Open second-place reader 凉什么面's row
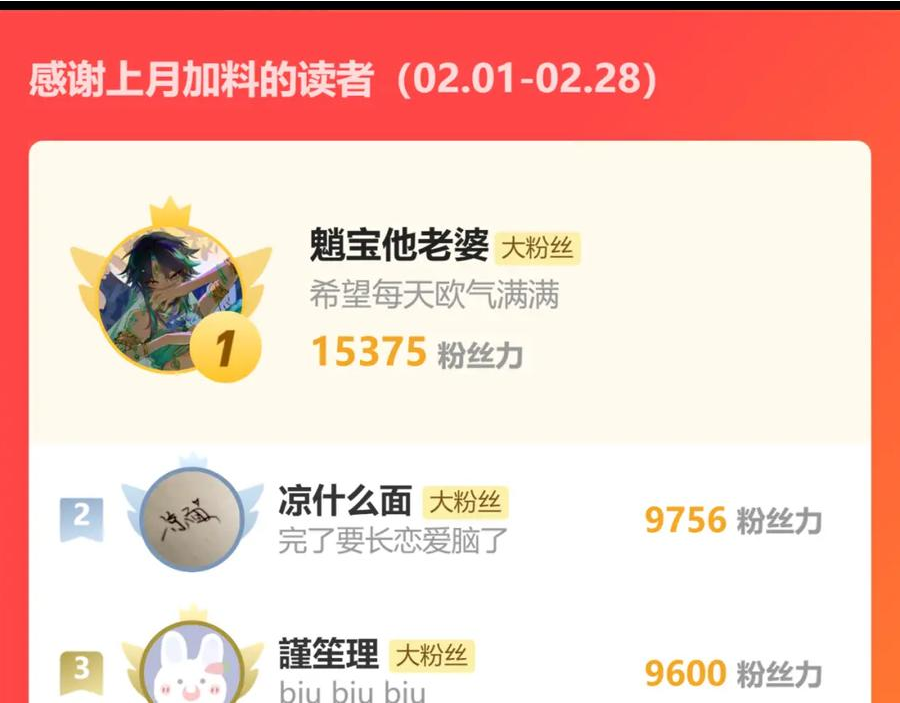The image size is (900, 703). pyautogui.click(x=449, y=519)
